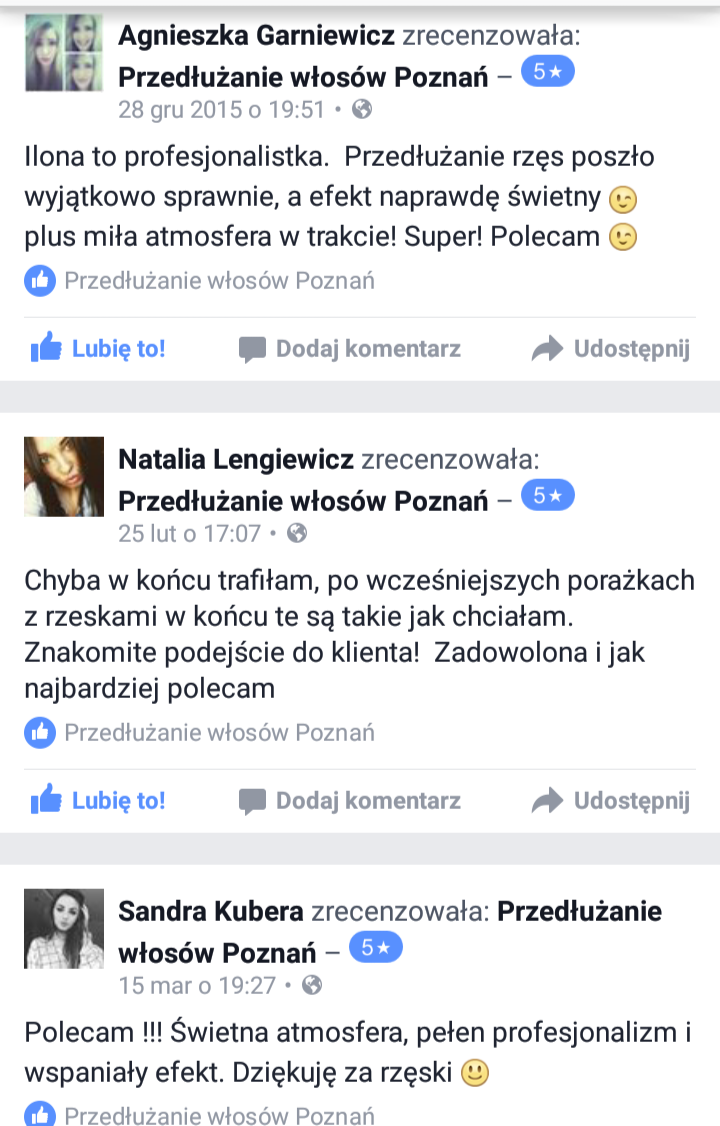The width and height of the screenshot is (720, 1126).
Task: Share Agnieszka Garniewicz's review via Udostępnij
Action: [611, 348]
